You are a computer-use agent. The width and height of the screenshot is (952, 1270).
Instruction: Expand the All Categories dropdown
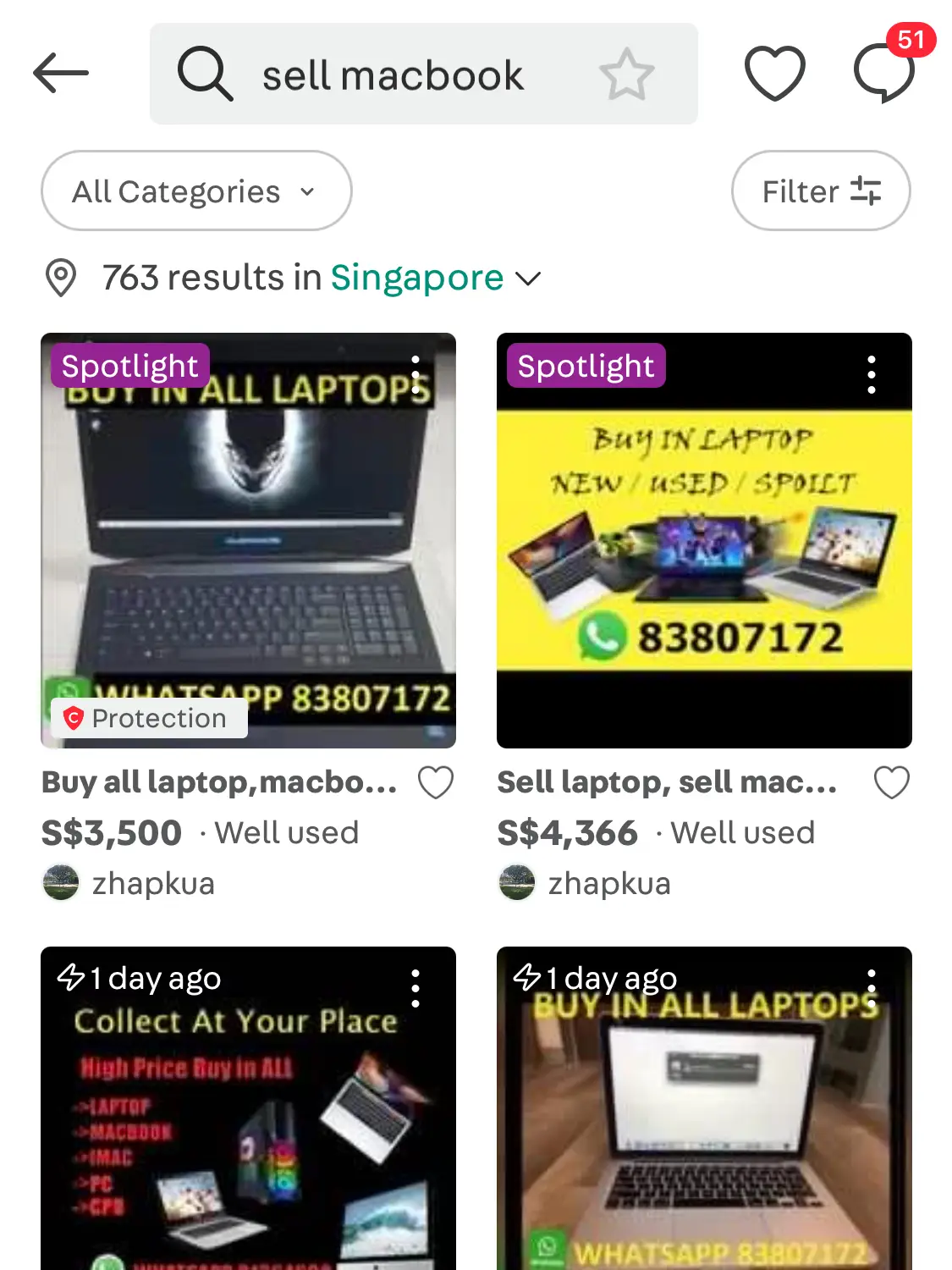click(195, 190)
